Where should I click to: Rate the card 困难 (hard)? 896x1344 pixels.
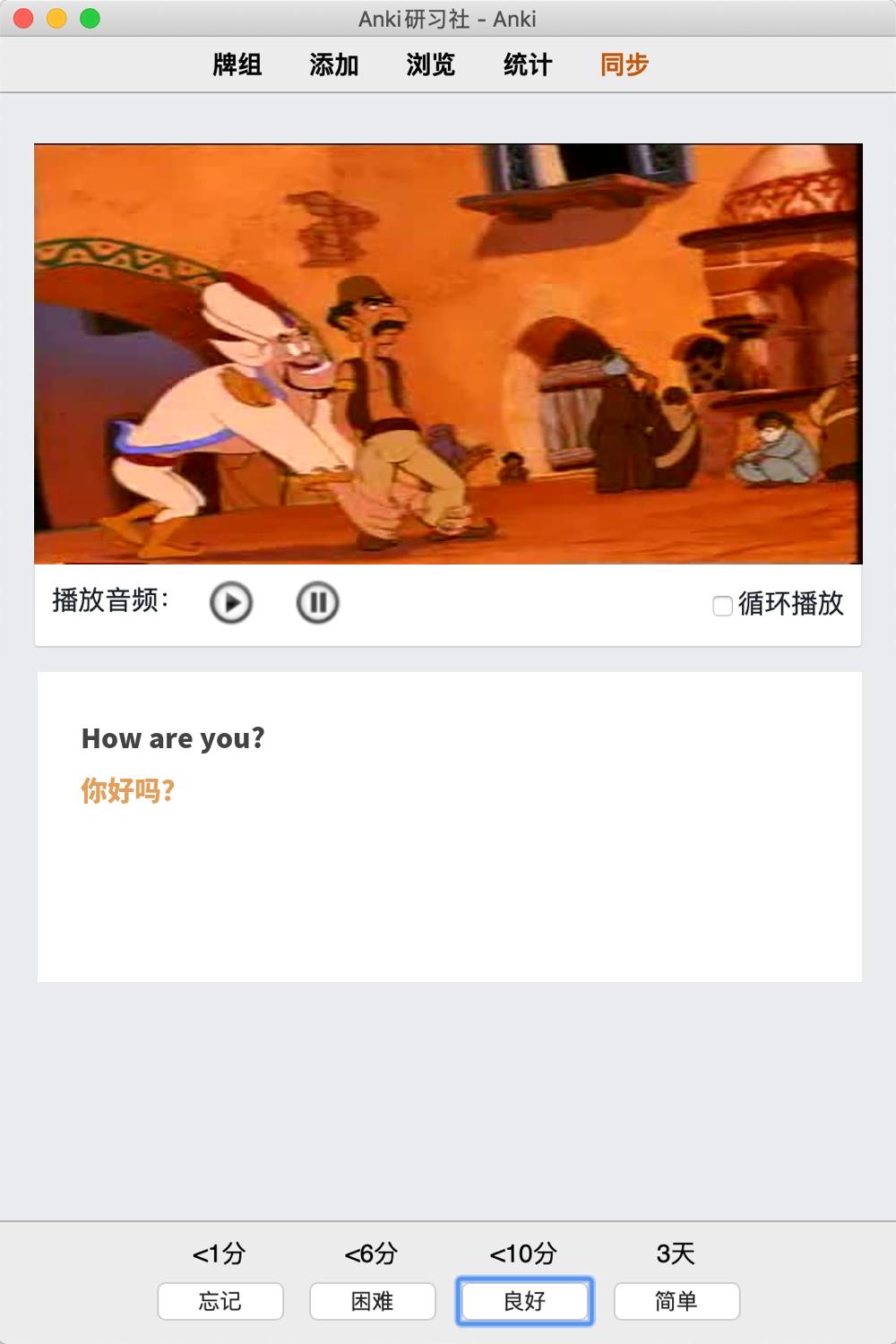[373, 1301]
